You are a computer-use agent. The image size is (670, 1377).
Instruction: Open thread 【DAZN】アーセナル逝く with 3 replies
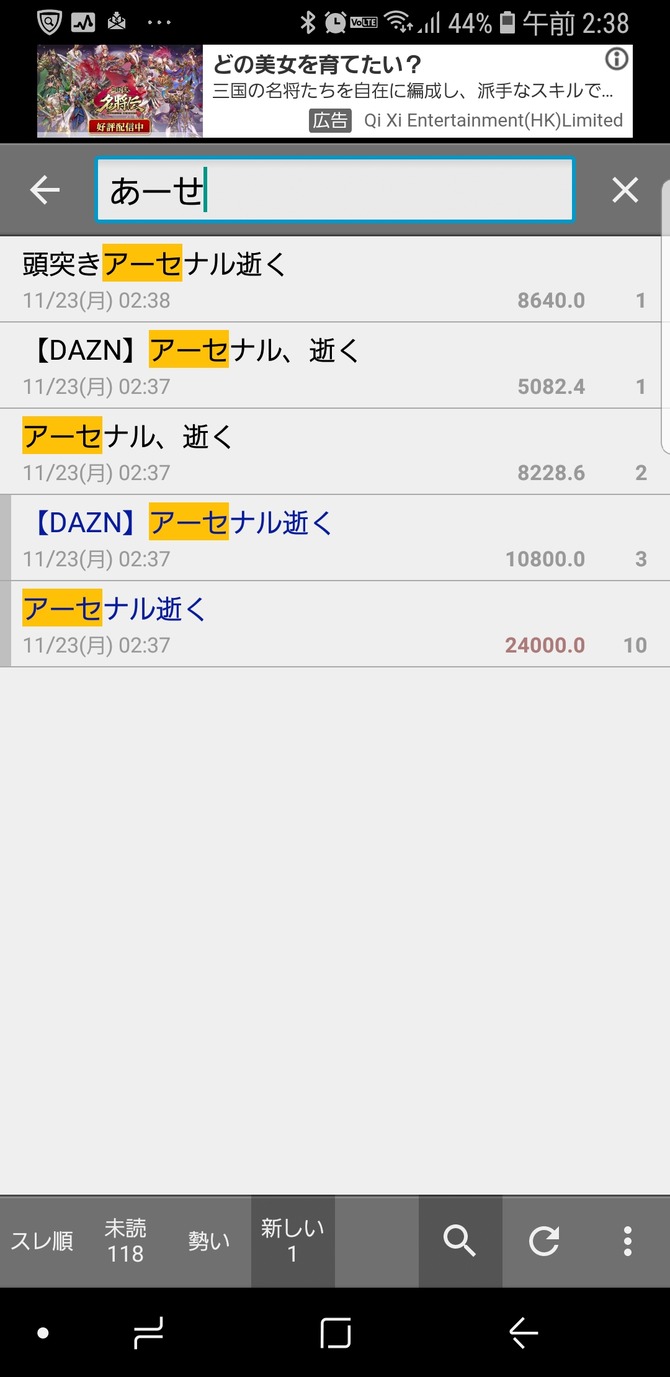coord(335,537)
